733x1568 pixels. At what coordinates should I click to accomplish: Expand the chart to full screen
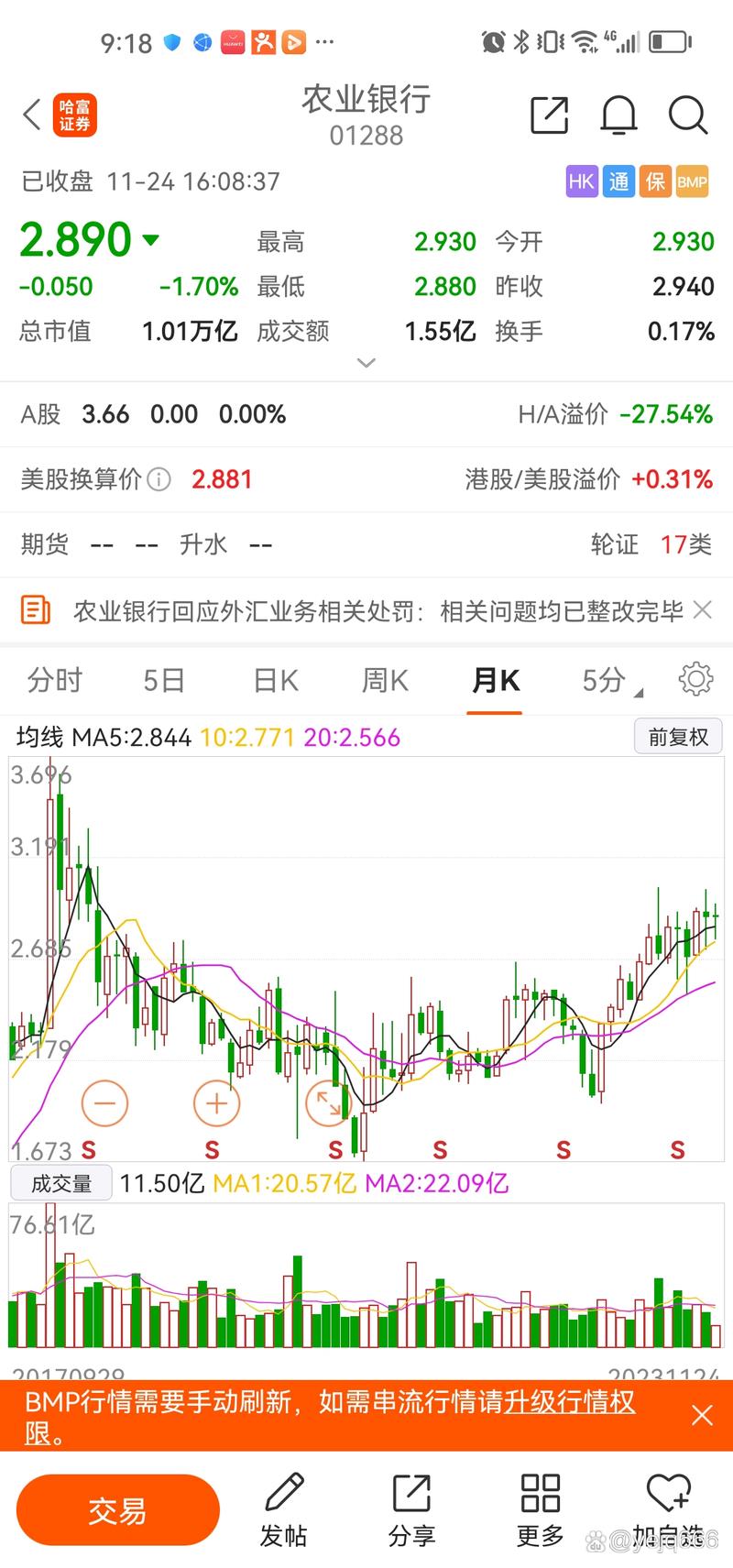pos(328,1102)
